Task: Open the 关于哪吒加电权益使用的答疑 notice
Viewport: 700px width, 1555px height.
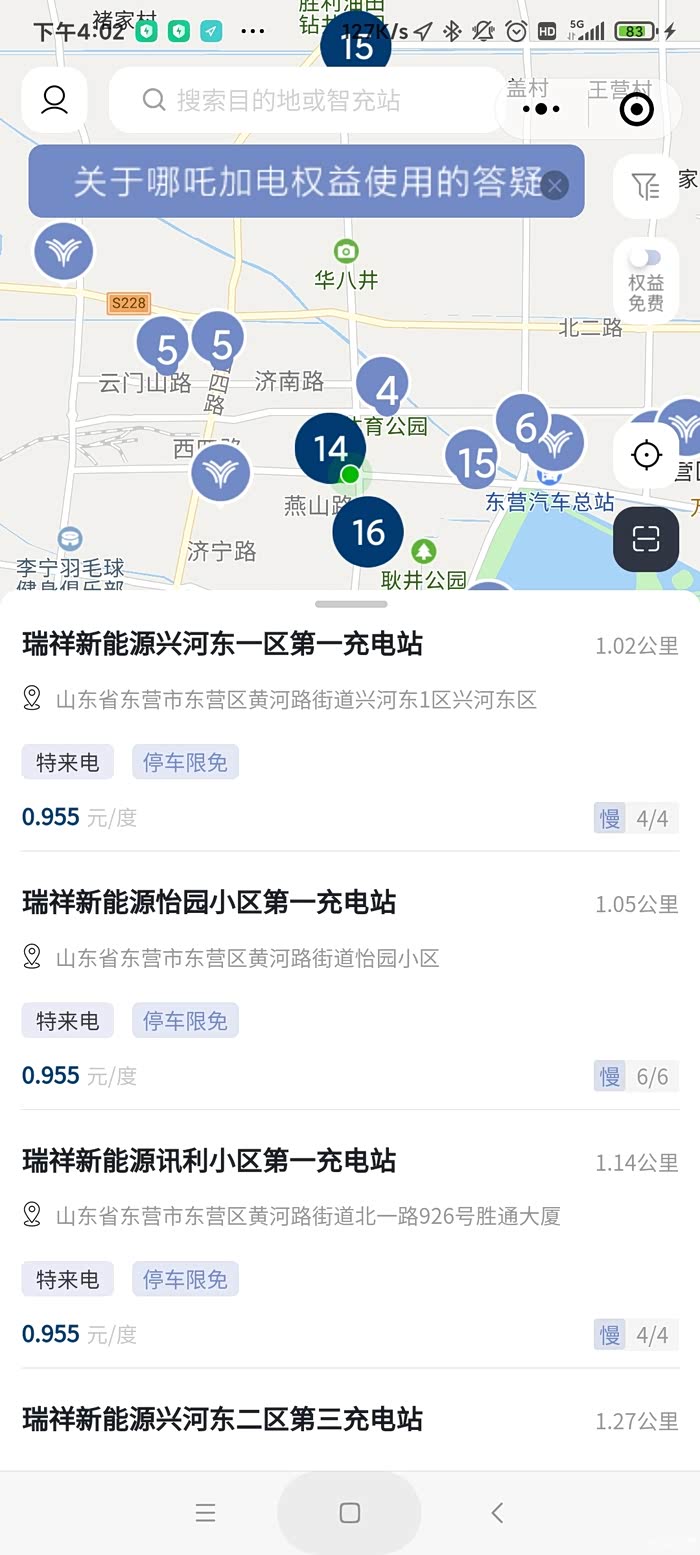Action: (307, 182)
